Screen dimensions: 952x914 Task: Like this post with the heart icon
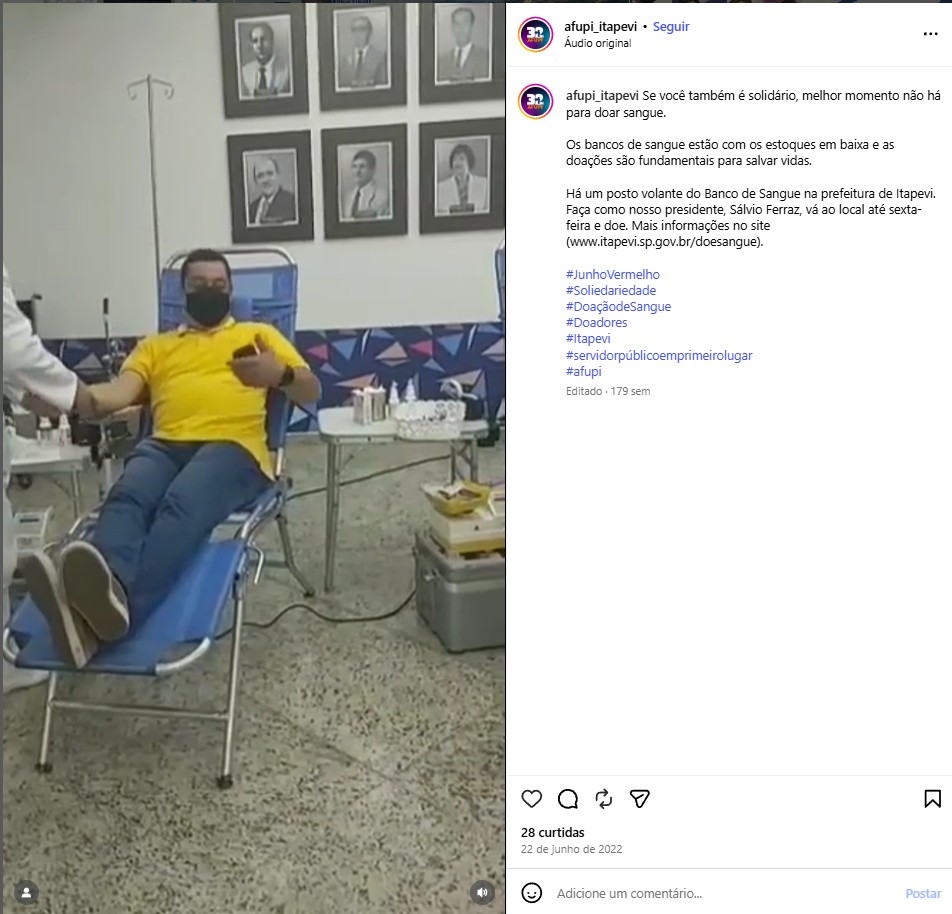click(x=532, y=799)
